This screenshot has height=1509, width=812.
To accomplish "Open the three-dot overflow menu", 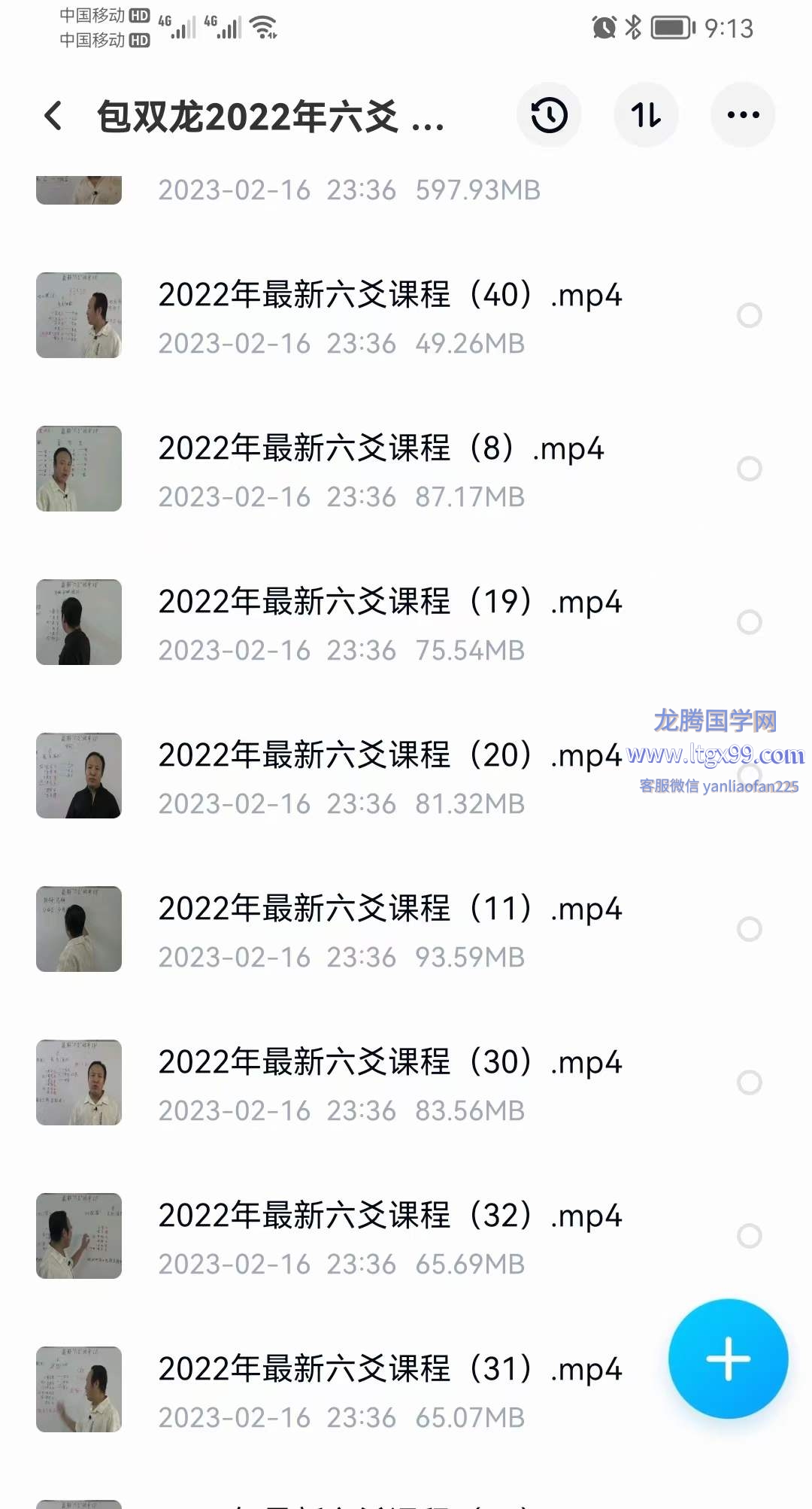I will 743,115.
